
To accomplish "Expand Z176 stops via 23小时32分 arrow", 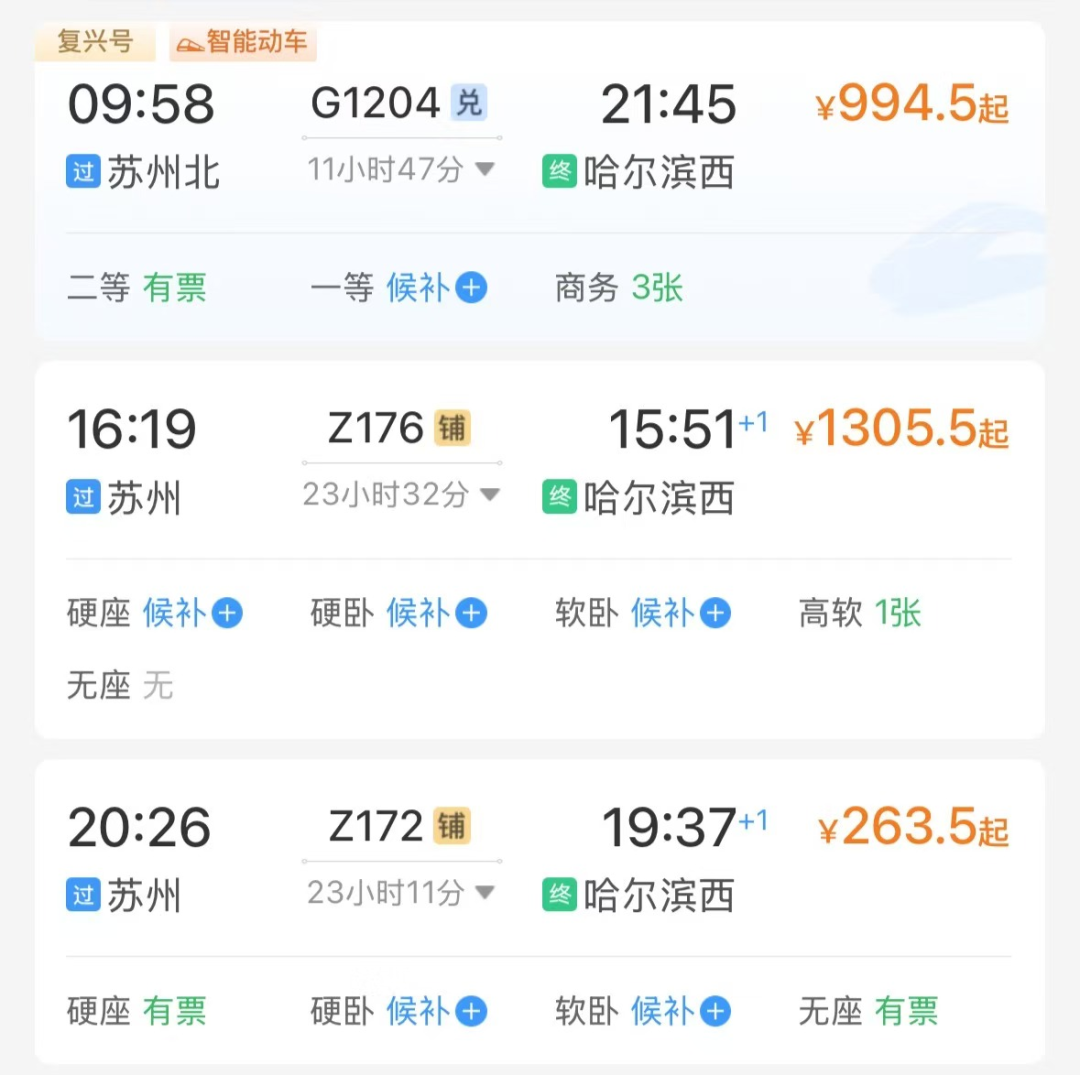I will pos(489,494).
